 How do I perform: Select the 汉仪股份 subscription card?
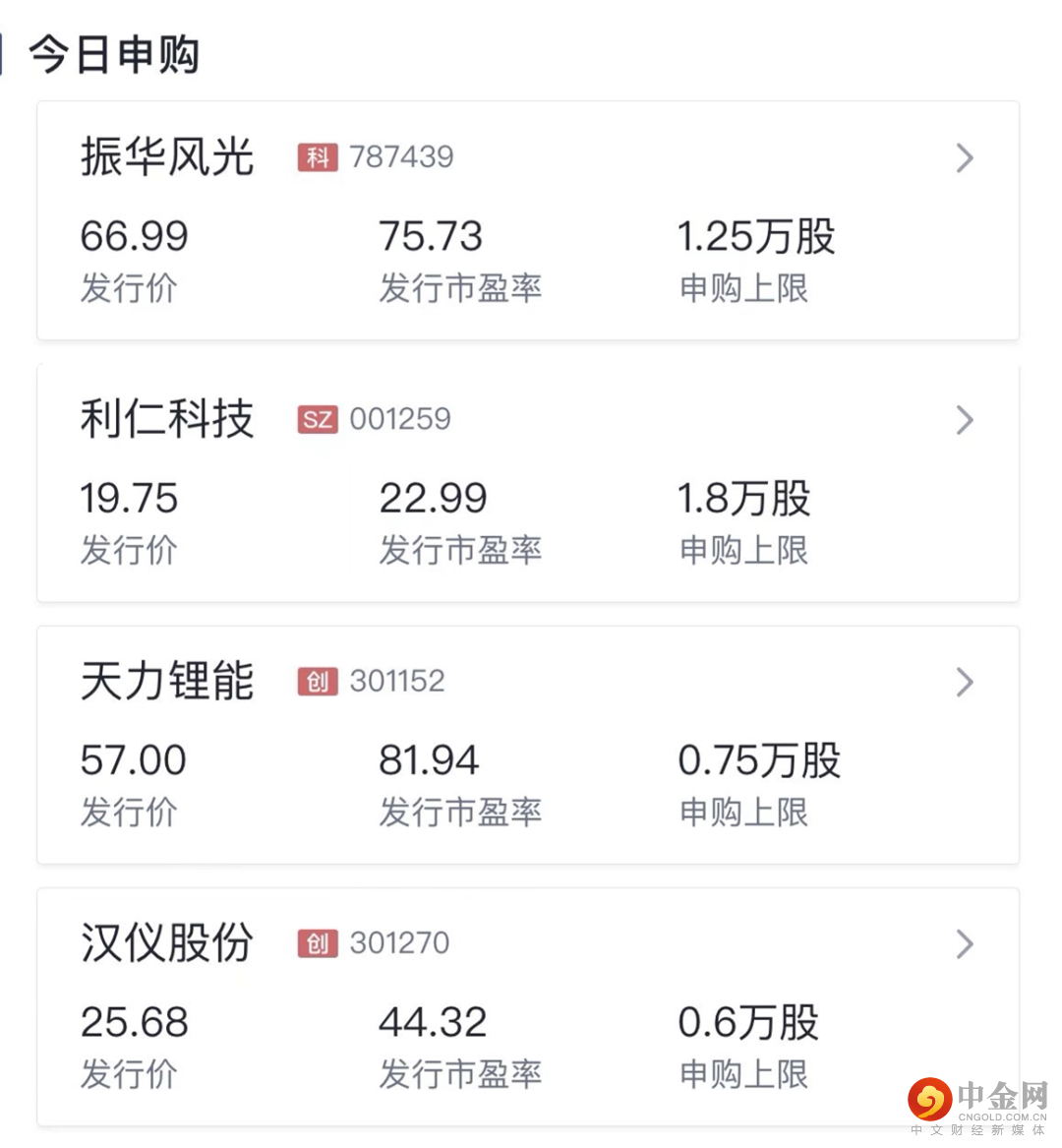click(x=527, y=1006)
